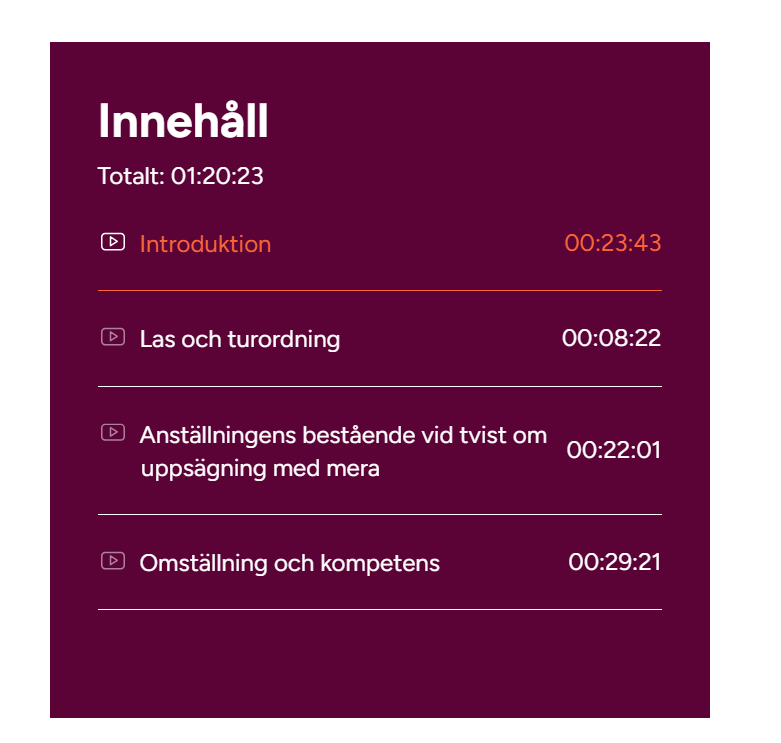The image size is (781, 743).
Task: Play the Introduktion chapter
Action: pyautogui.click(x=205, y=244)
